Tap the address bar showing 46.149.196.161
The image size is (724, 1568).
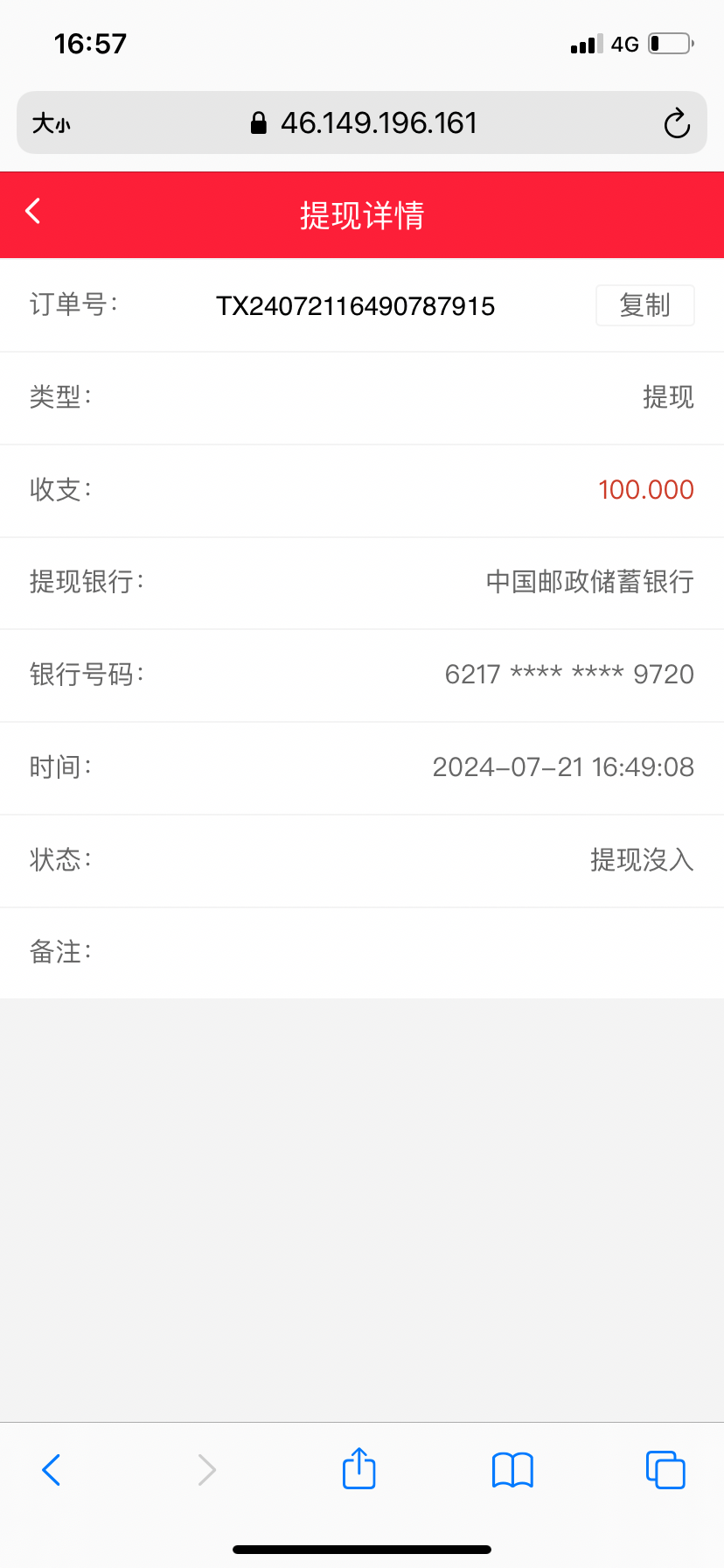(379, 123)
